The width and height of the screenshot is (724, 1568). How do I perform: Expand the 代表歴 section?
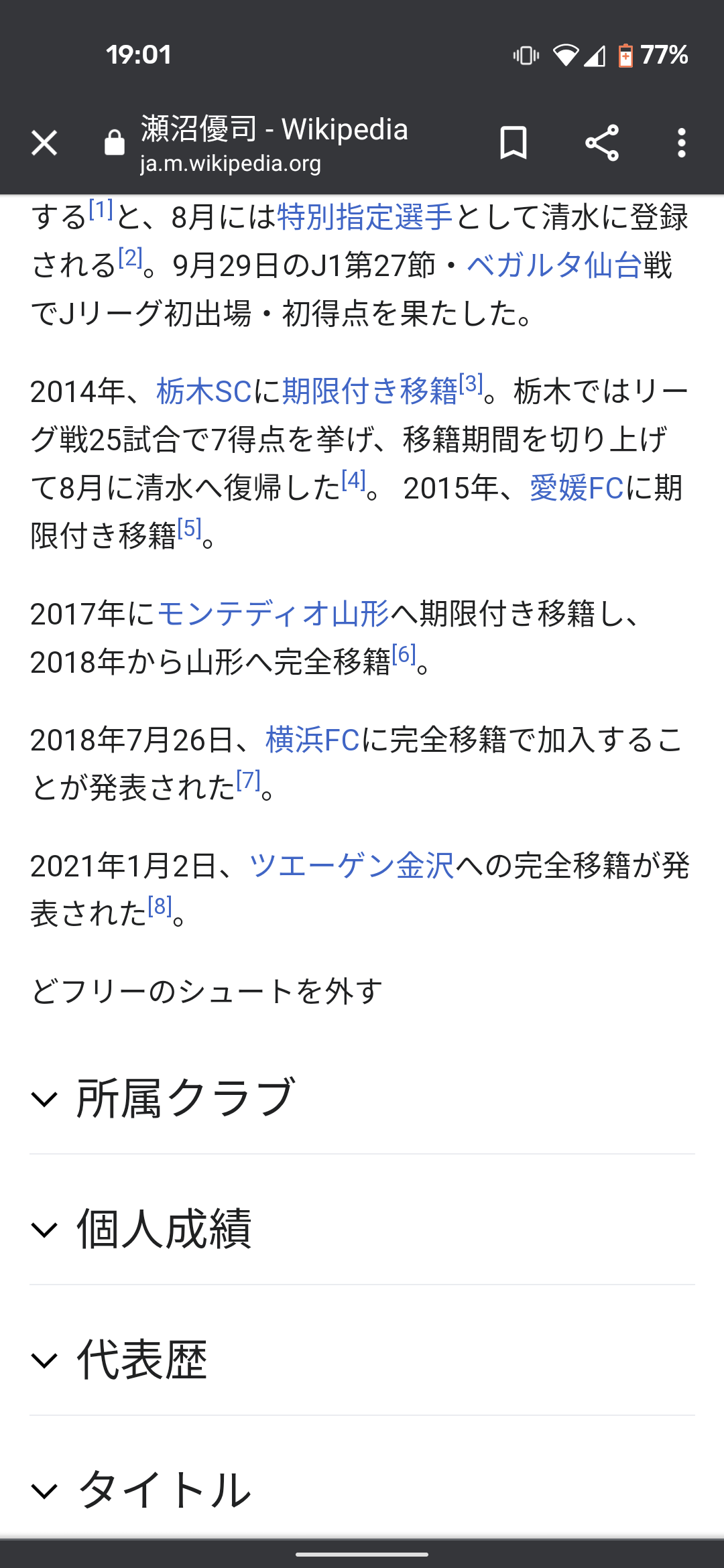(142, 1360)
